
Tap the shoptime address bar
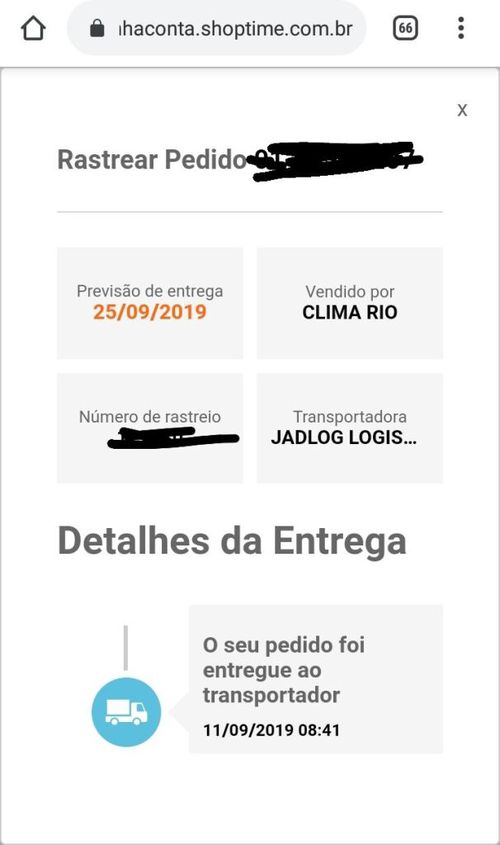tap(217, 28)
